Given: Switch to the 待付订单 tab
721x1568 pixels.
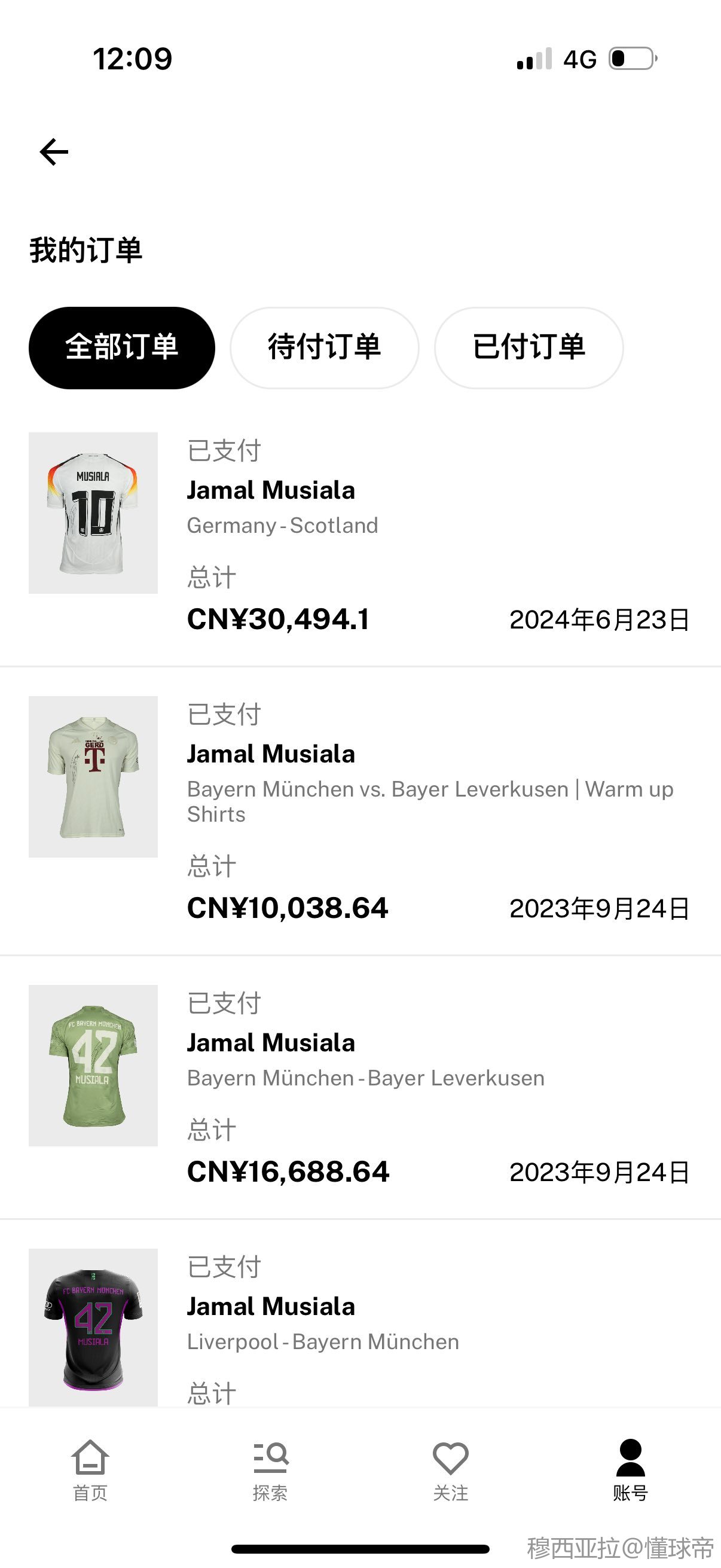Looking at the screenshot, I should point(324,347).
